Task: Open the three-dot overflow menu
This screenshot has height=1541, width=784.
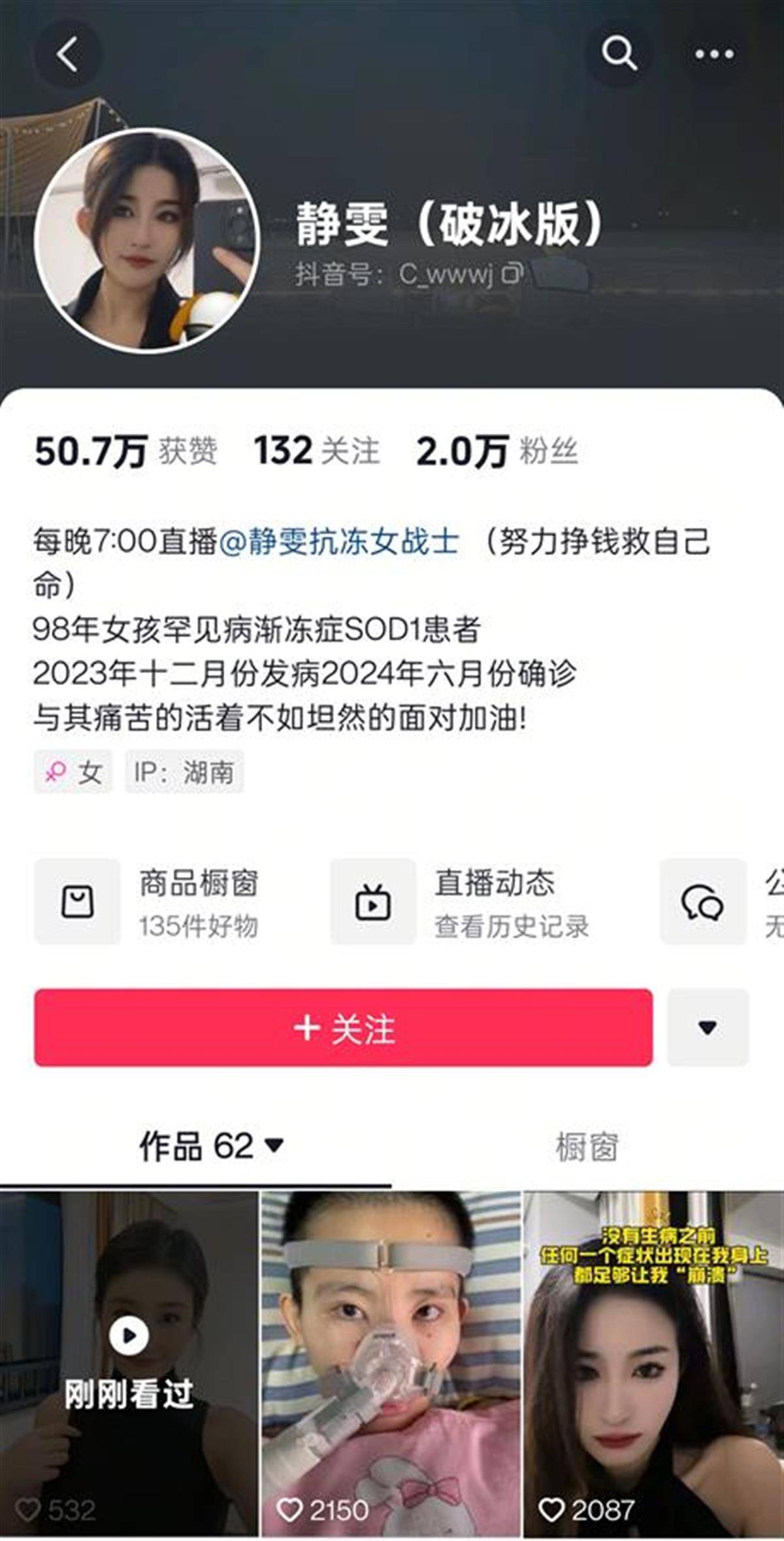Action: [x=714, y=54]
